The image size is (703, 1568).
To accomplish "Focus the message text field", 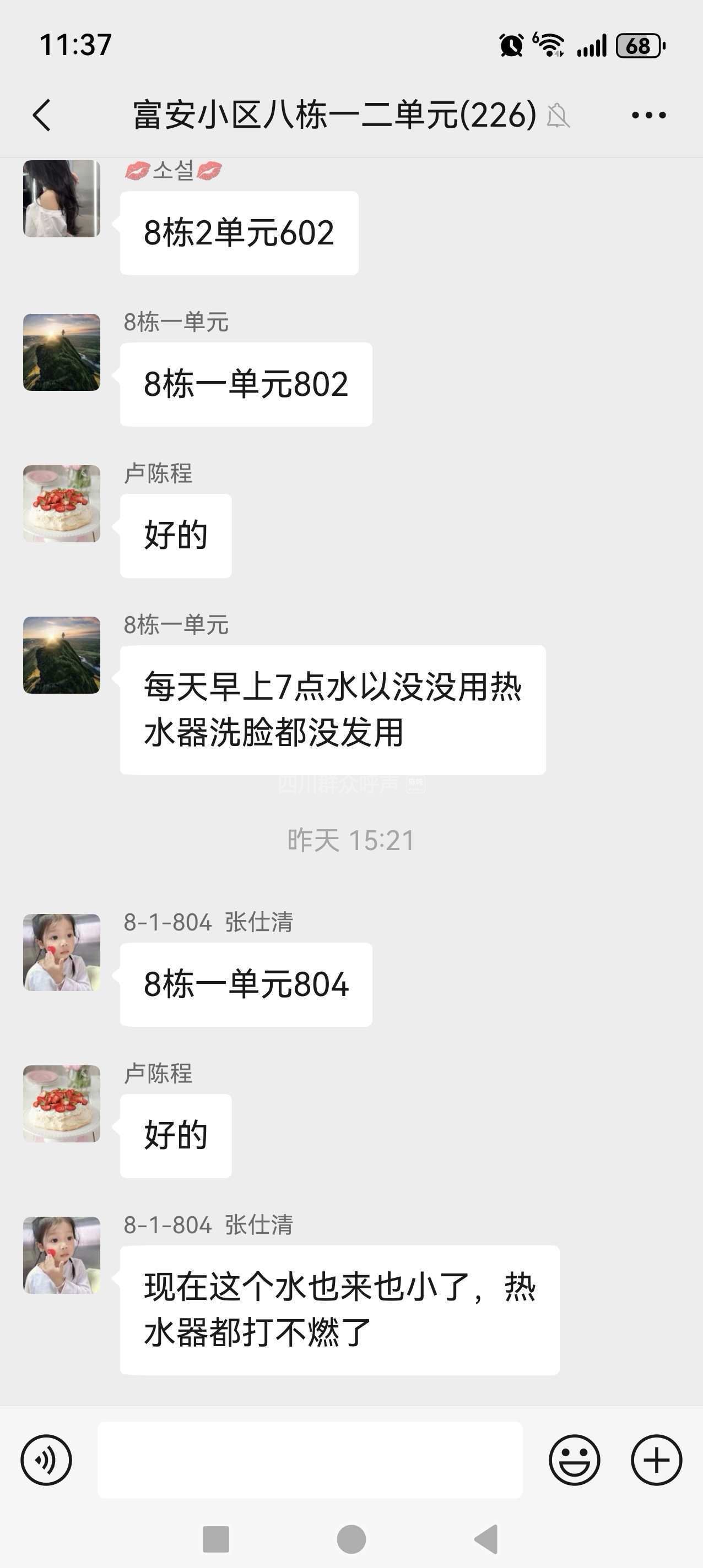I will [x=310, y=1460].
